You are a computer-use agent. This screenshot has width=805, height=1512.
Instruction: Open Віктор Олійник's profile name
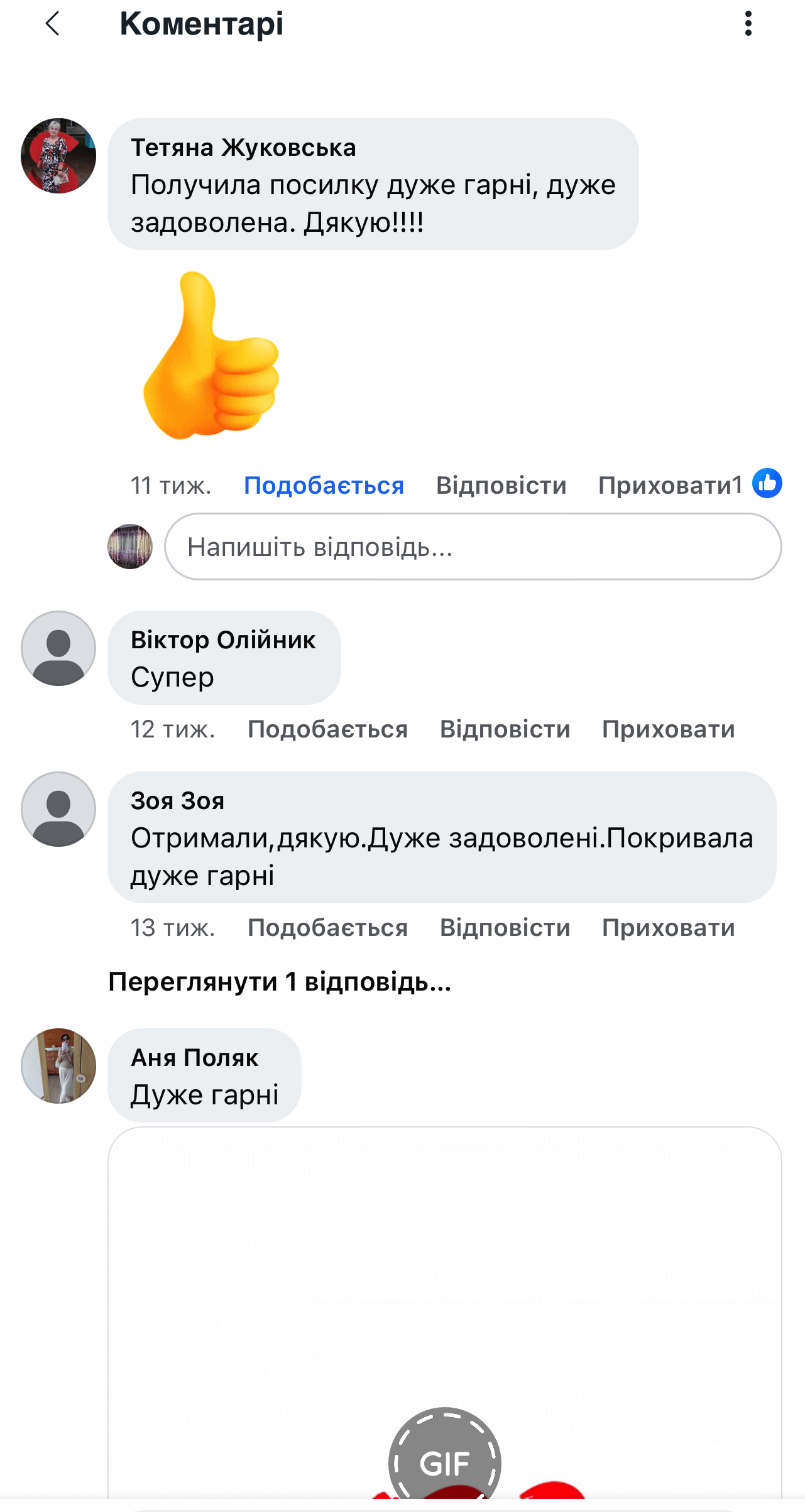(x=223, y=640)
